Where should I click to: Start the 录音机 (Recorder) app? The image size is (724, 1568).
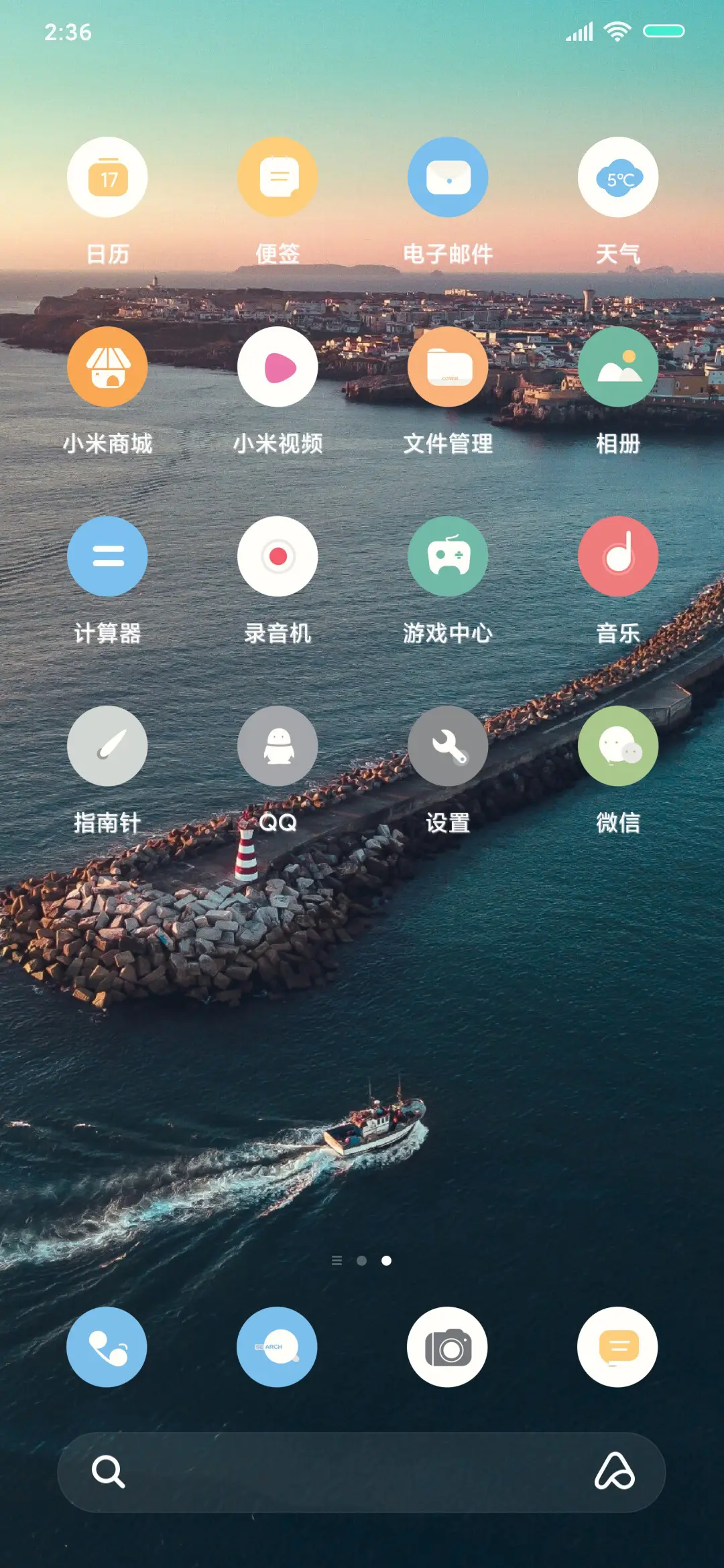(278, 556)
